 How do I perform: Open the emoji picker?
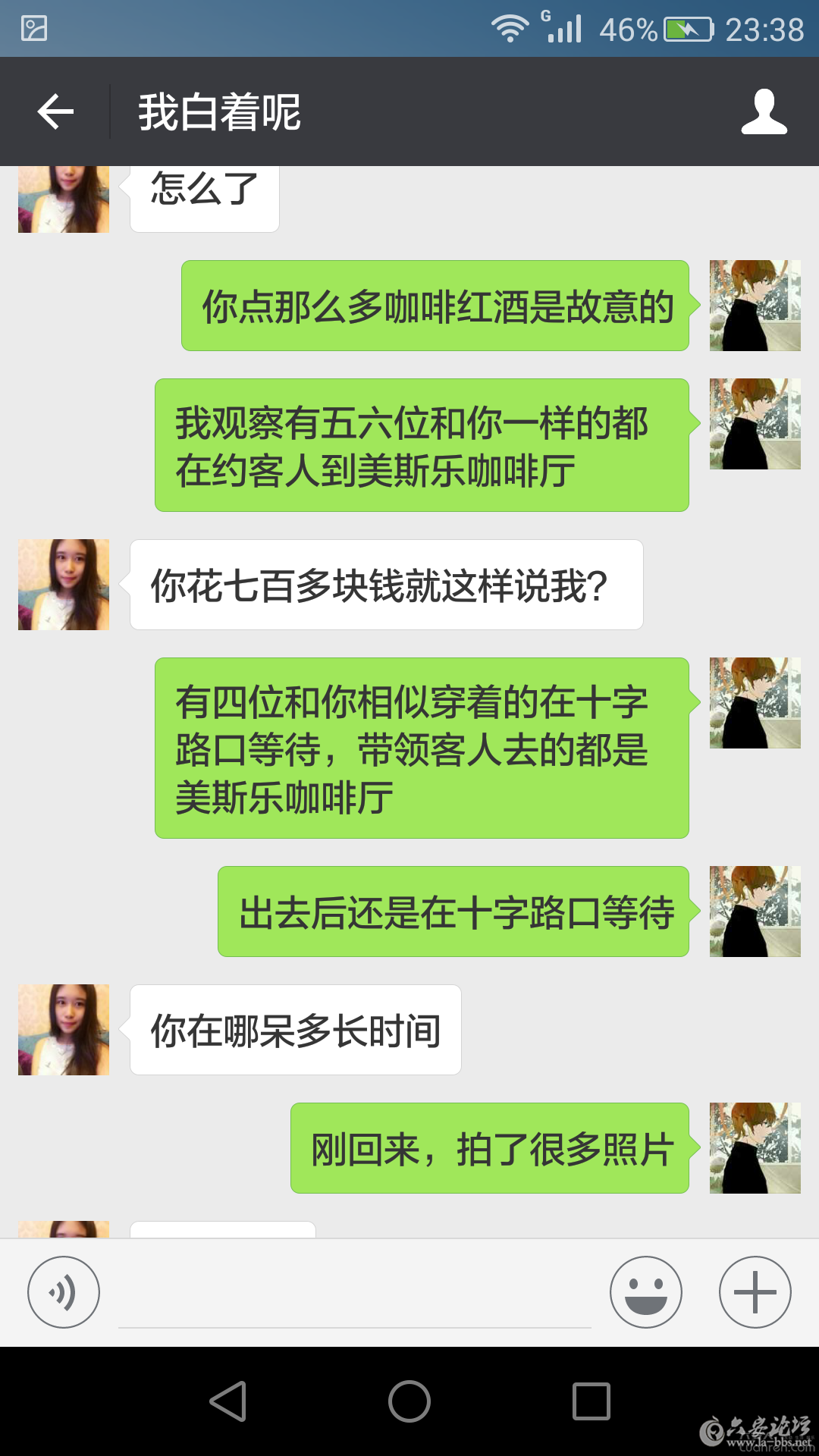click(646, 1292)
